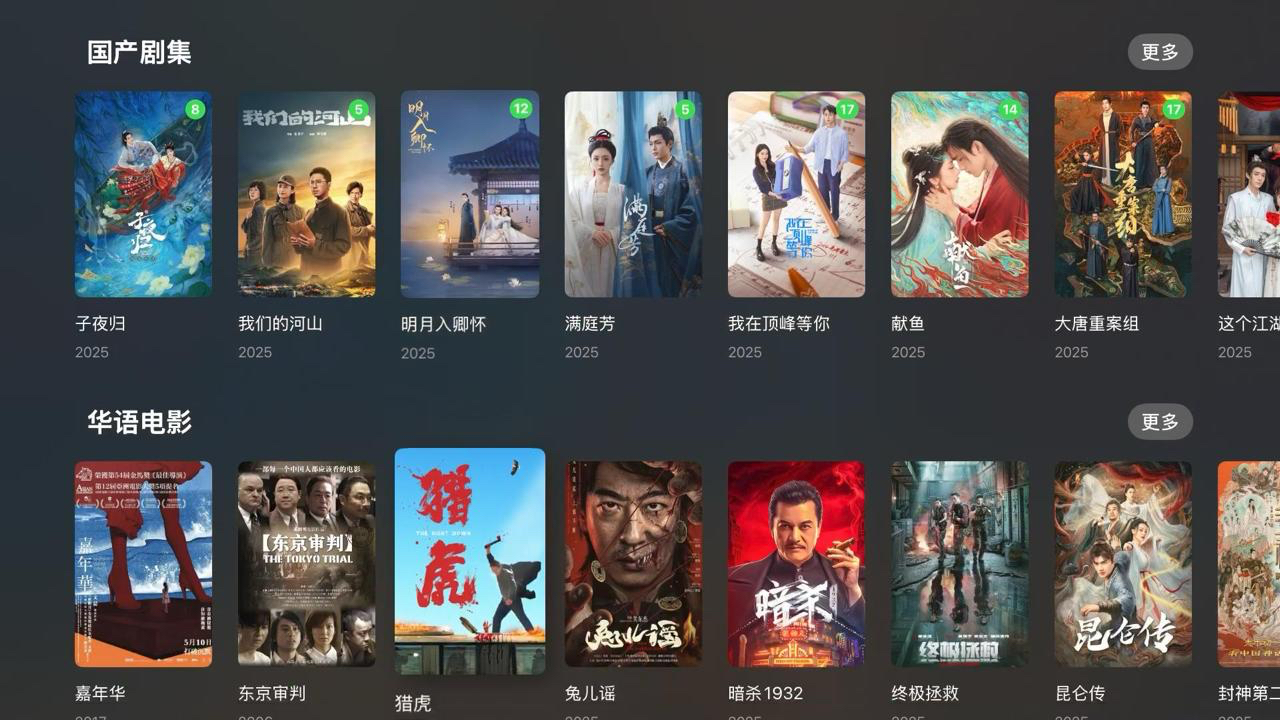View the series 我在顶峰等你
Image resolution: width=1280 pixels, height=720 pixels.
tap(796, 194)
